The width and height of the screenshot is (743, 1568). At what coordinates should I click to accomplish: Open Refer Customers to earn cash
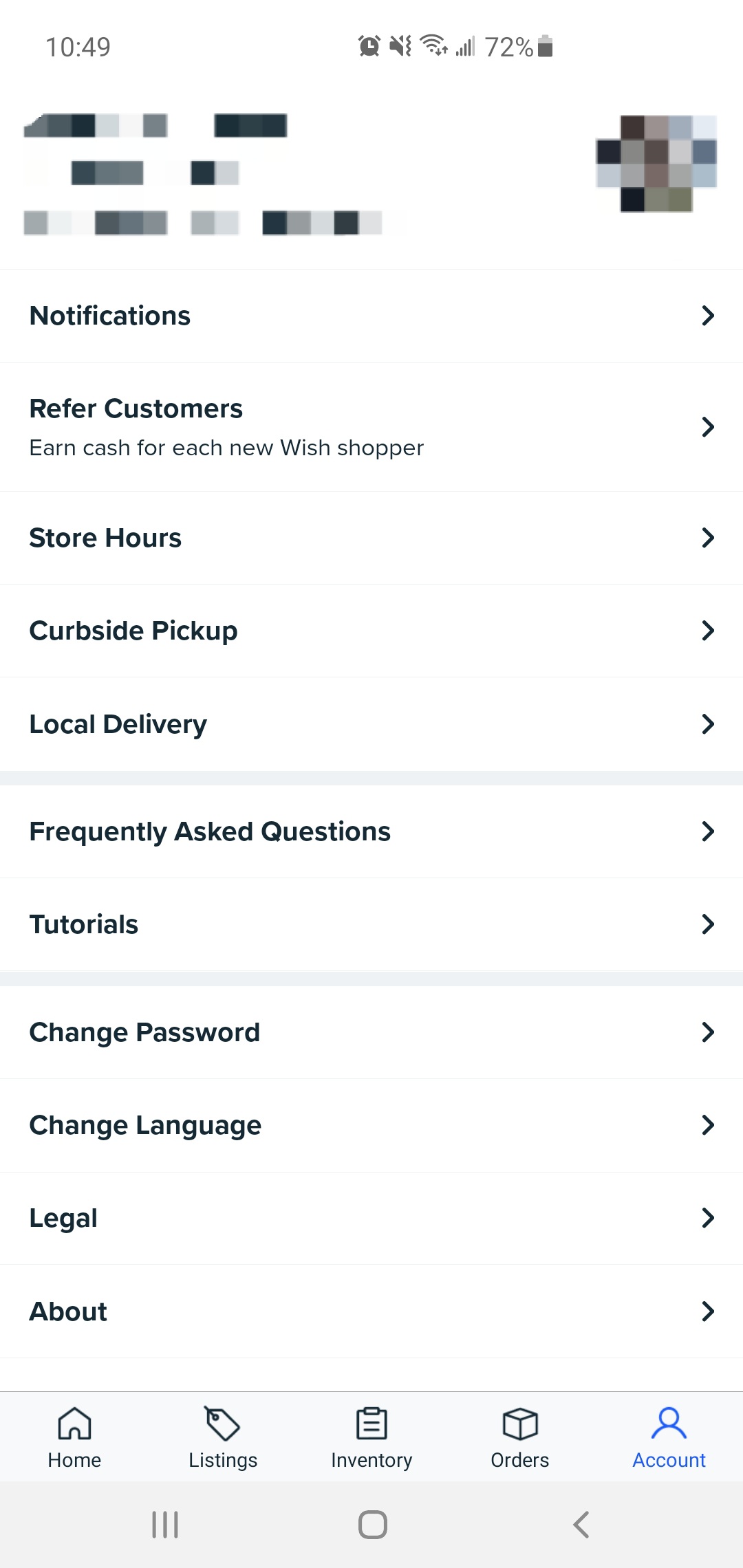371,427
